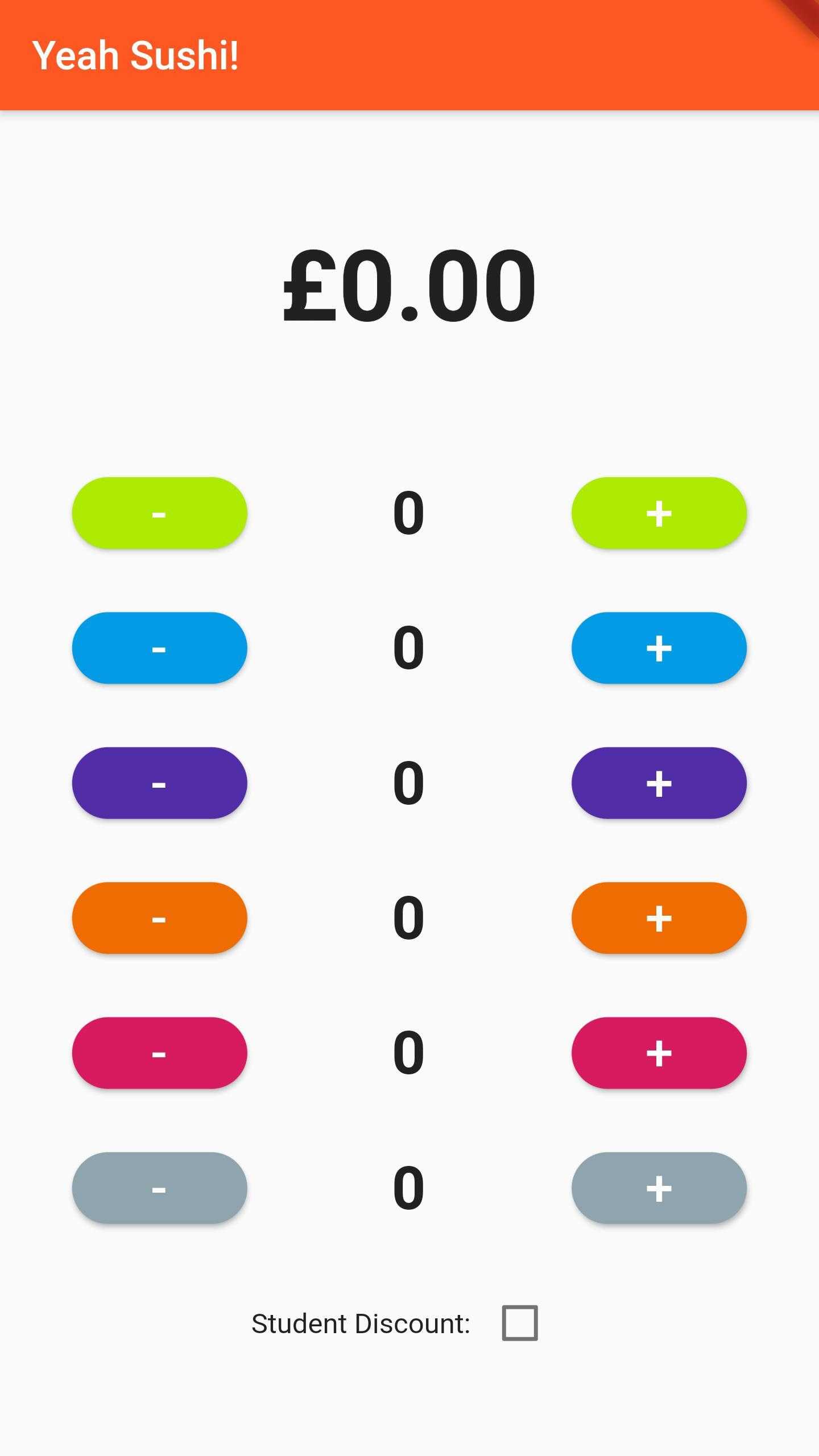
Task: Add one green plate
Action: coord(659,513)
